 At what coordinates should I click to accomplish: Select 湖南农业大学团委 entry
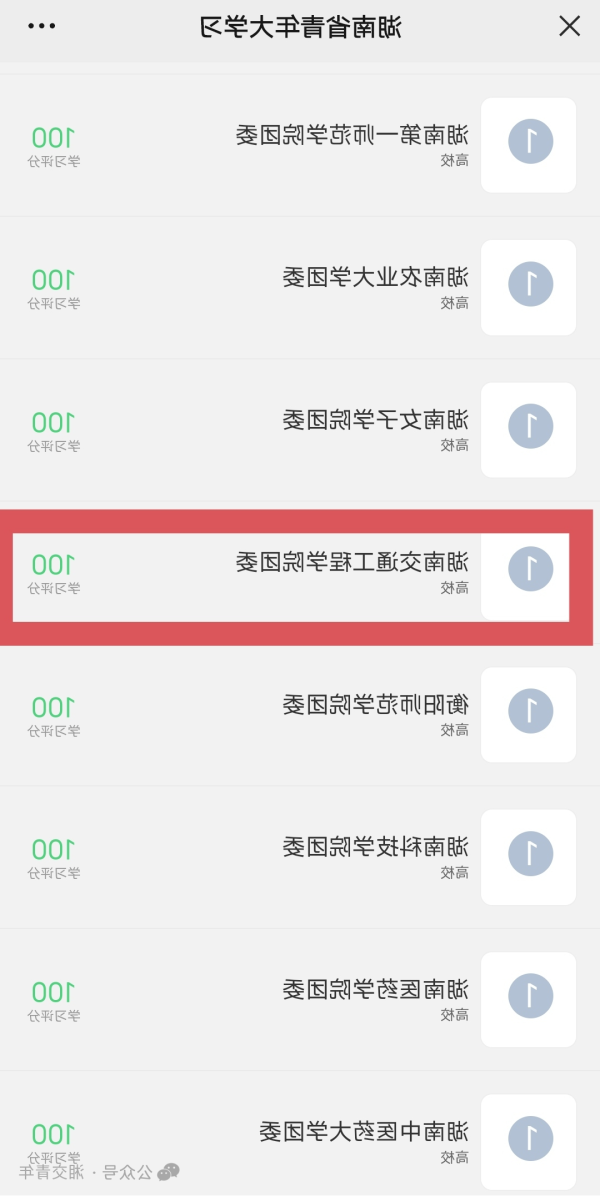pyautogui.click(x=375, y=278)
